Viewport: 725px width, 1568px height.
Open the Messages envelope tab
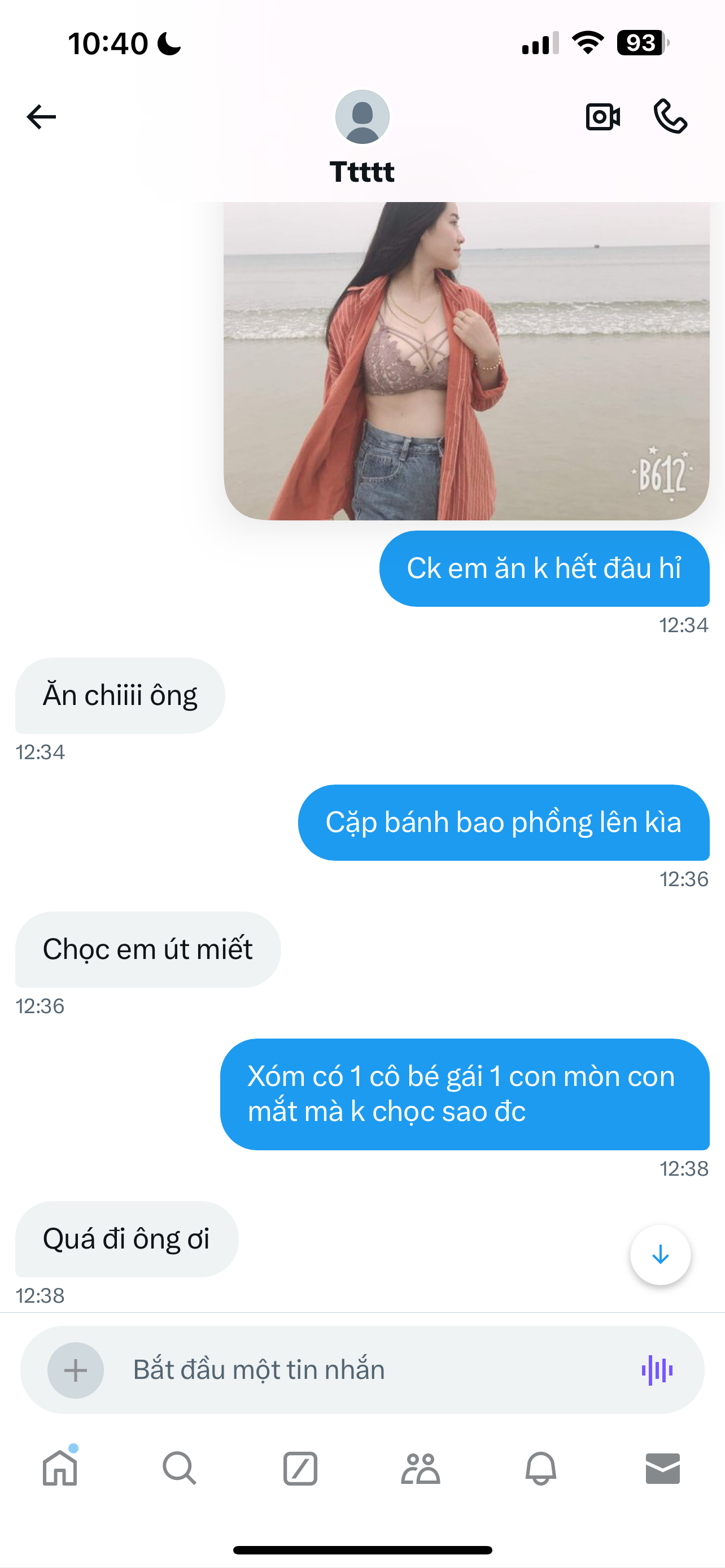tap(663, 1468)
